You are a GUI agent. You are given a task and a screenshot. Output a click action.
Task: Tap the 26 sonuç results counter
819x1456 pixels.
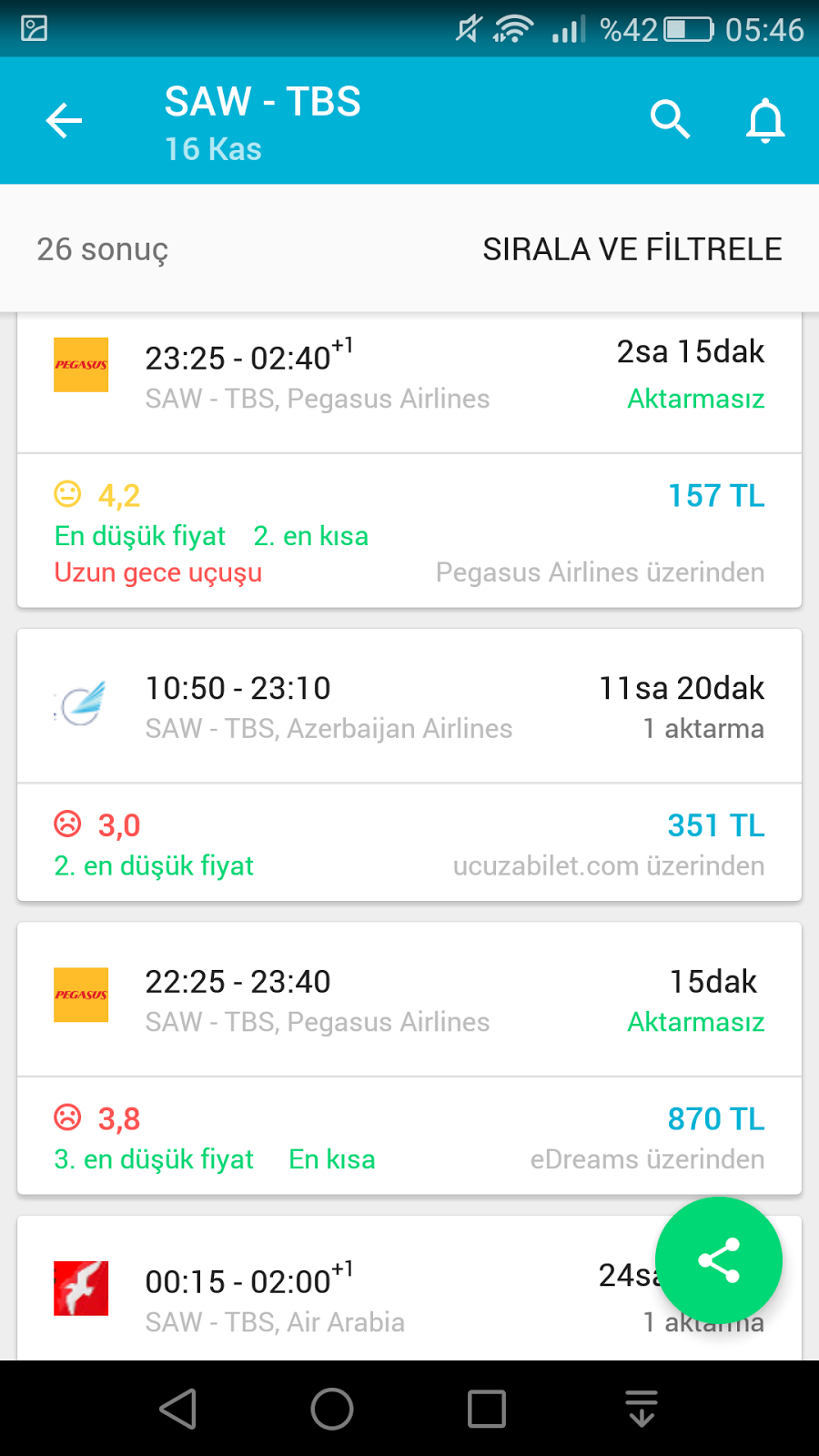103,248
